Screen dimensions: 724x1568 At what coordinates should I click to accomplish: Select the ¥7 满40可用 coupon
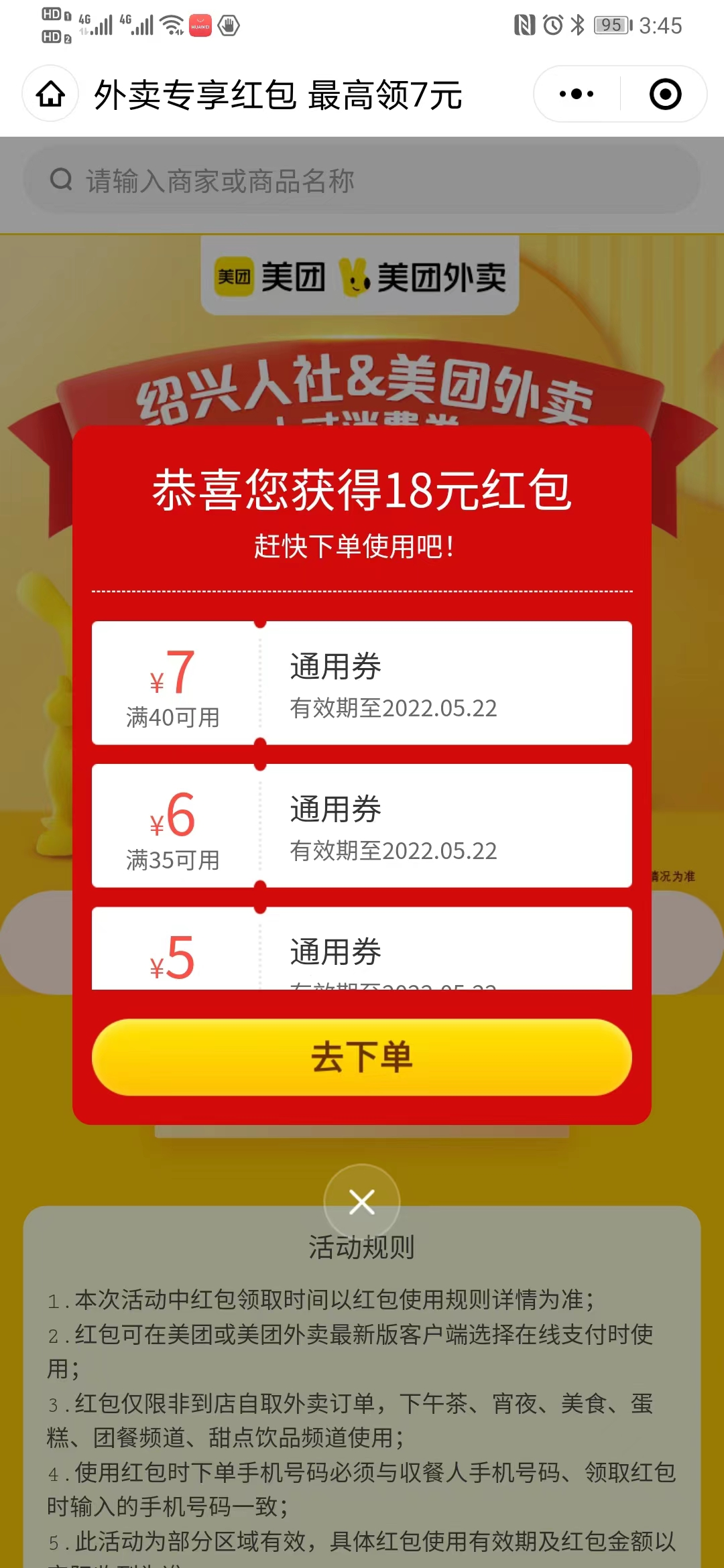(x=362, y=683)
